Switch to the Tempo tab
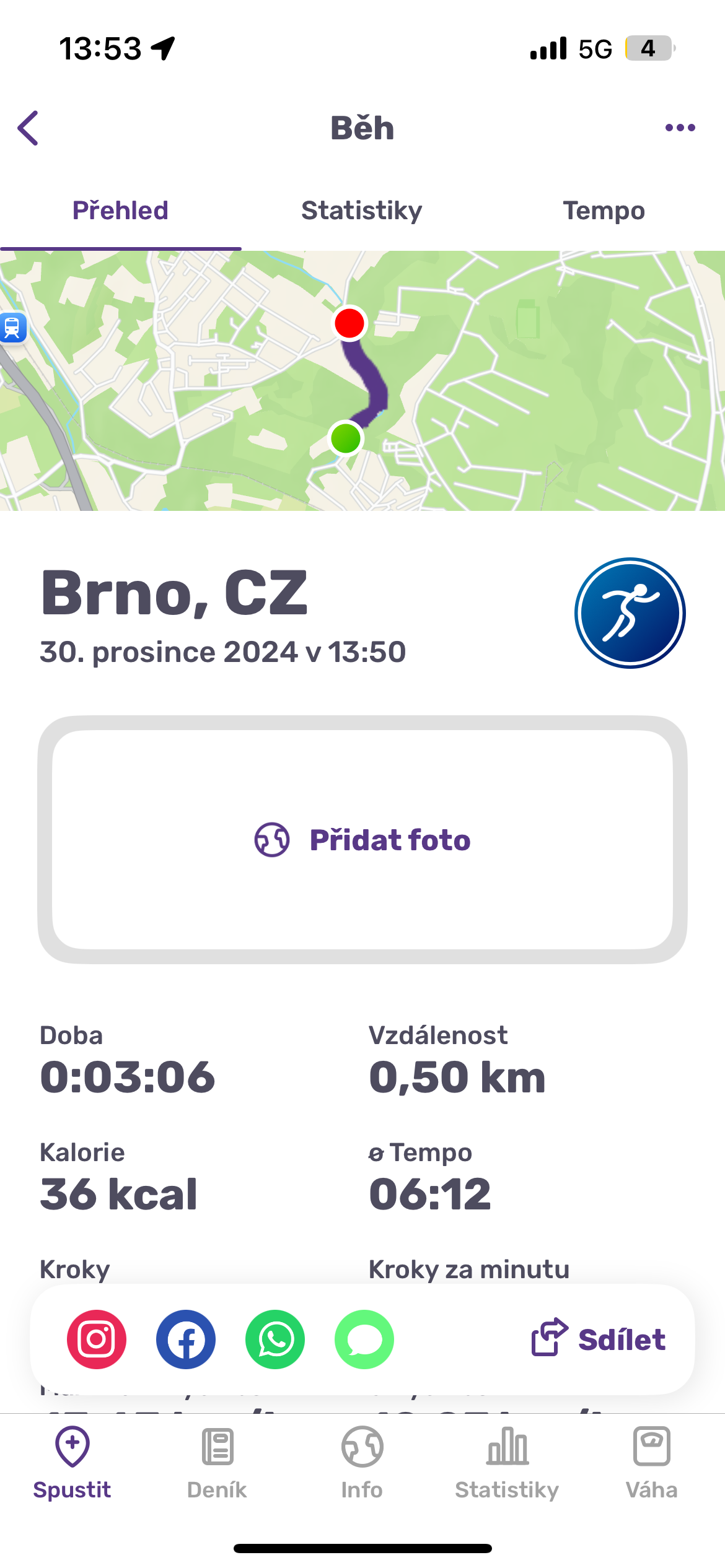Screen dimensions: 725x1568 coord(604,211)
